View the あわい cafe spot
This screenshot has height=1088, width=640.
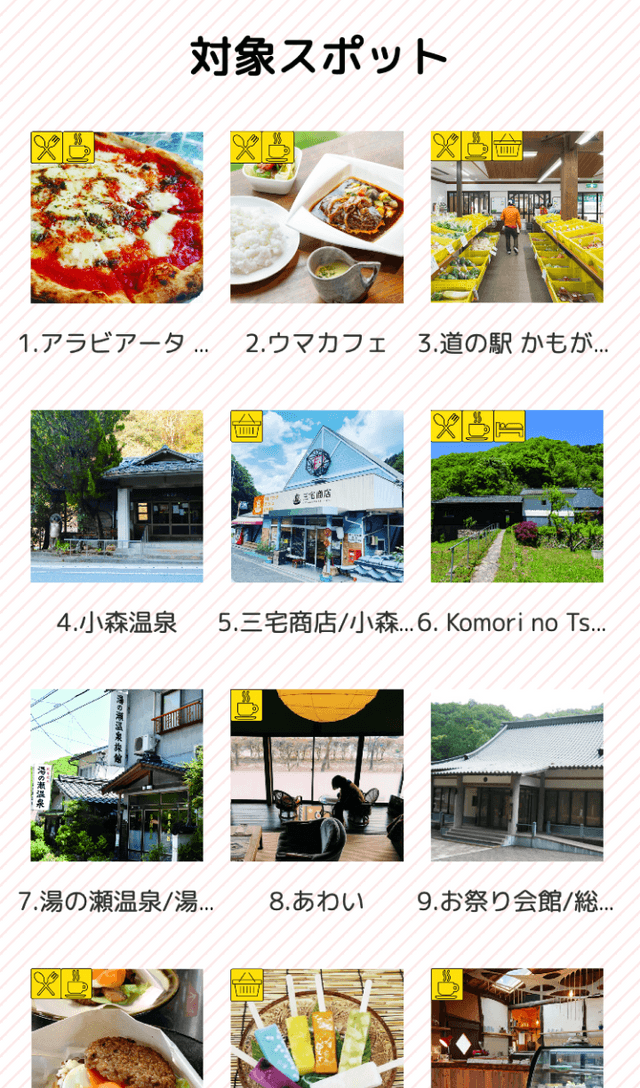click(x=316, y=775)
